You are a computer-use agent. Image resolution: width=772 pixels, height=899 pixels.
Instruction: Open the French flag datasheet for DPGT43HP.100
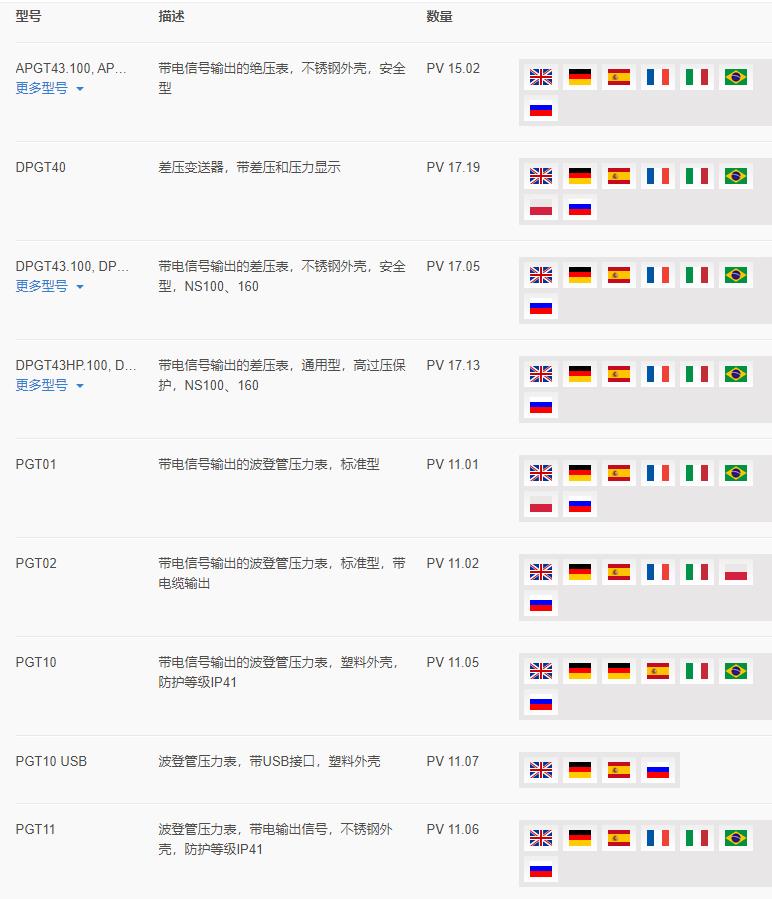coord(658,374)
